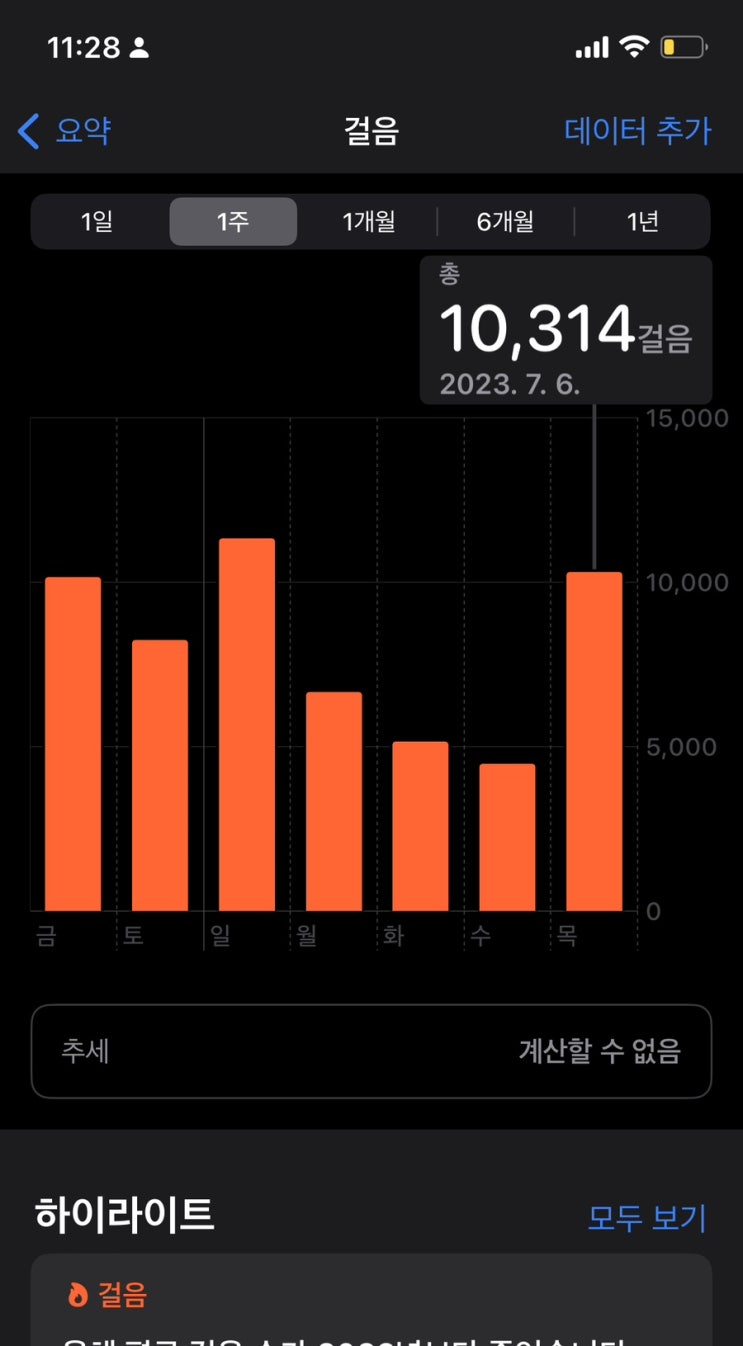
Task: Tap 데이터 추가 to add data
Action: tap(637, 131)
